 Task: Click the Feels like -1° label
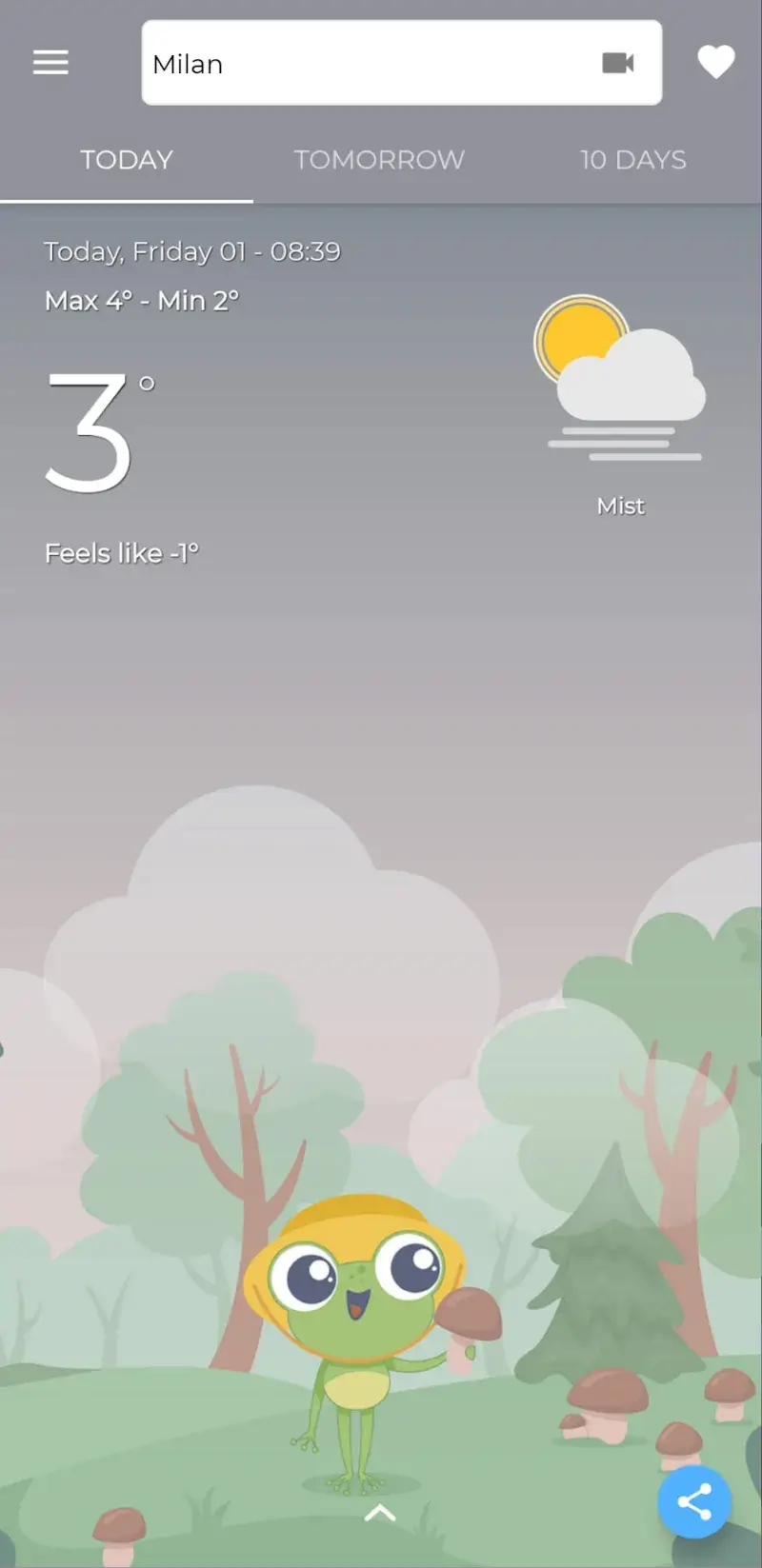click(121, 552)
